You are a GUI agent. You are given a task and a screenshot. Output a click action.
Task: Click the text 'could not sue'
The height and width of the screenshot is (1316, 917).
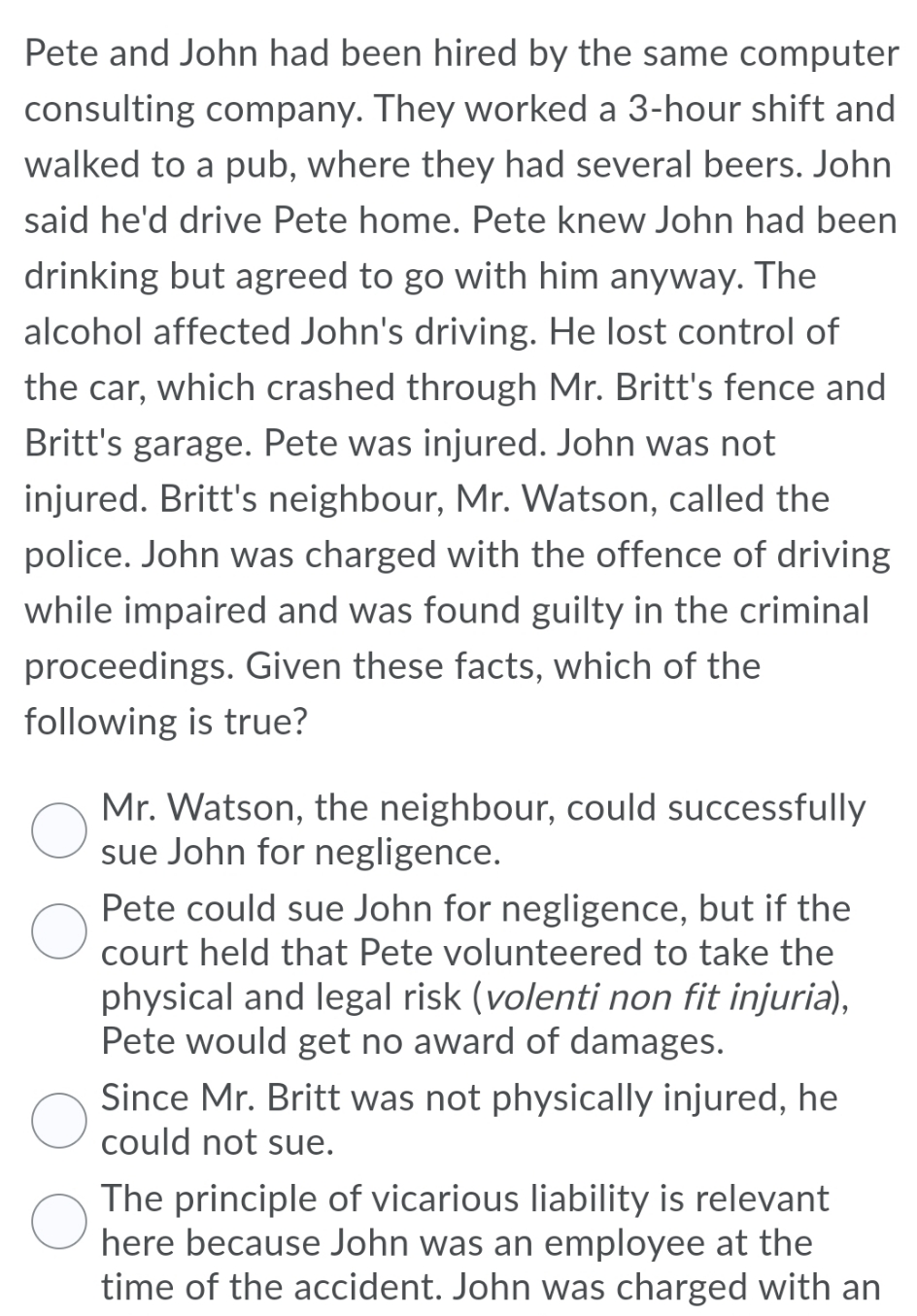(x=219, y=1142)
